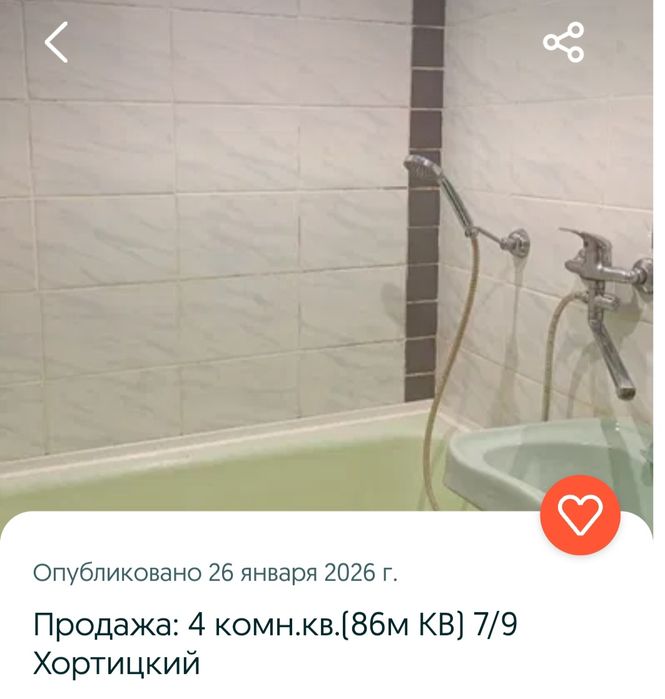Viewport: 665px width, 699px height.
Task: Go back using the arrow
Action: (57, 43)
